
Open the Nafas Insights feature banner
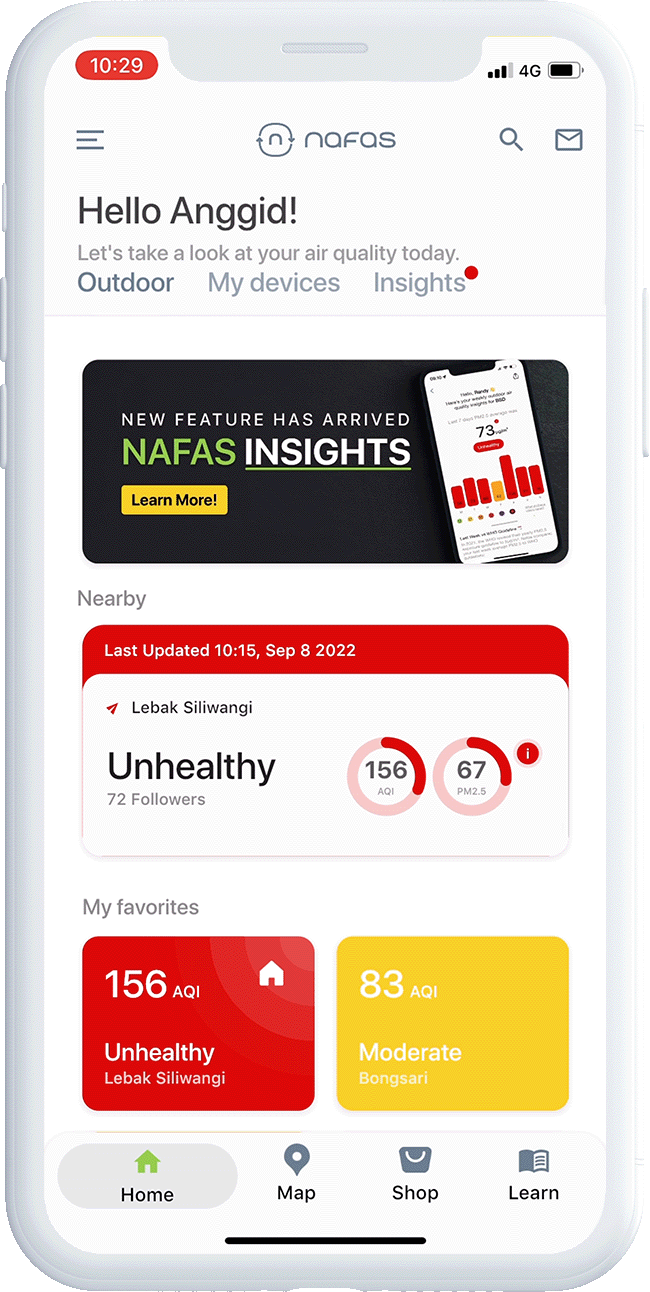coord(325,461)
